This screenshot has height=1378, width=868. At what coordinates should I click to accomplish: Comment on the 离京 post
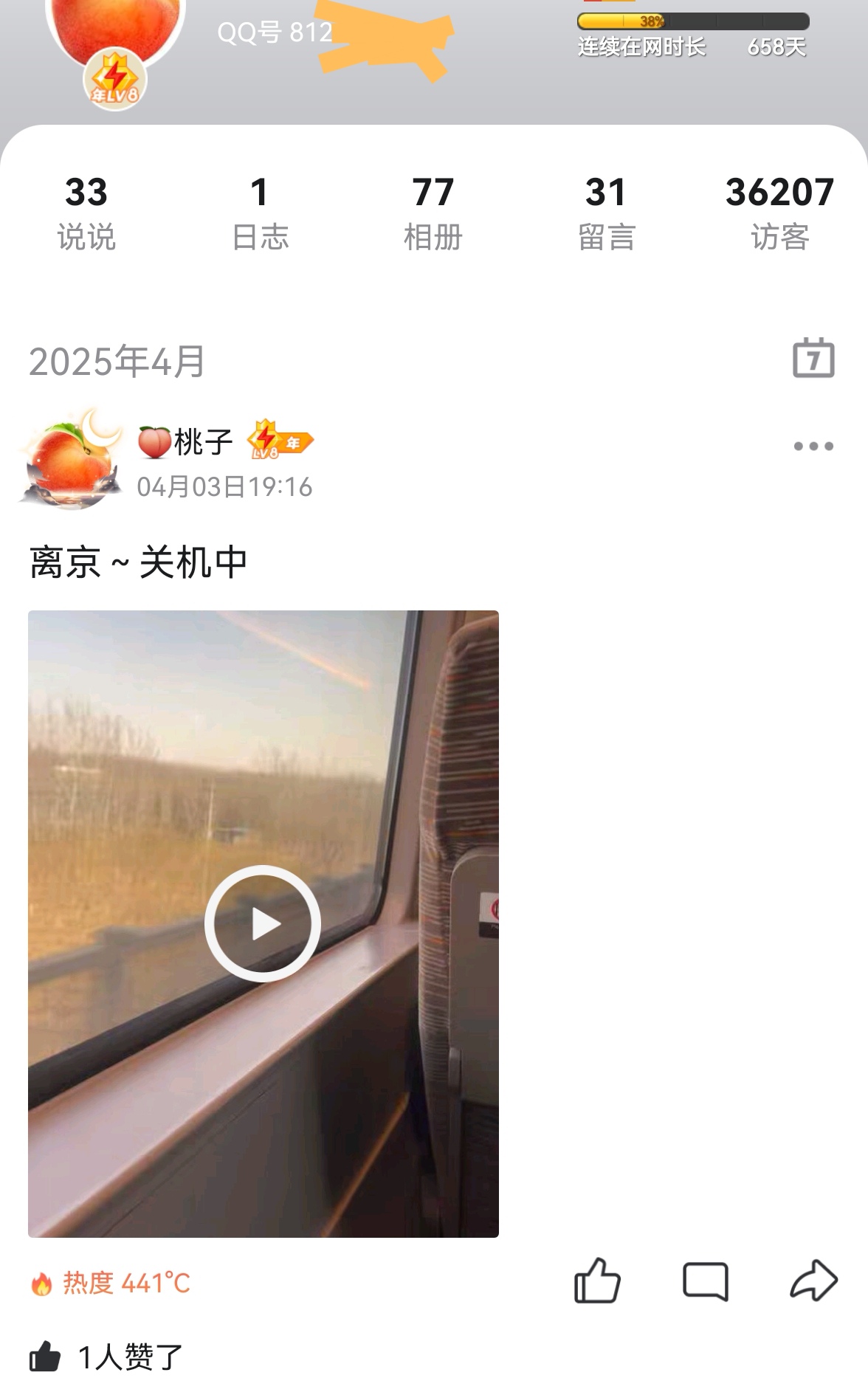tap(706, 1281)
